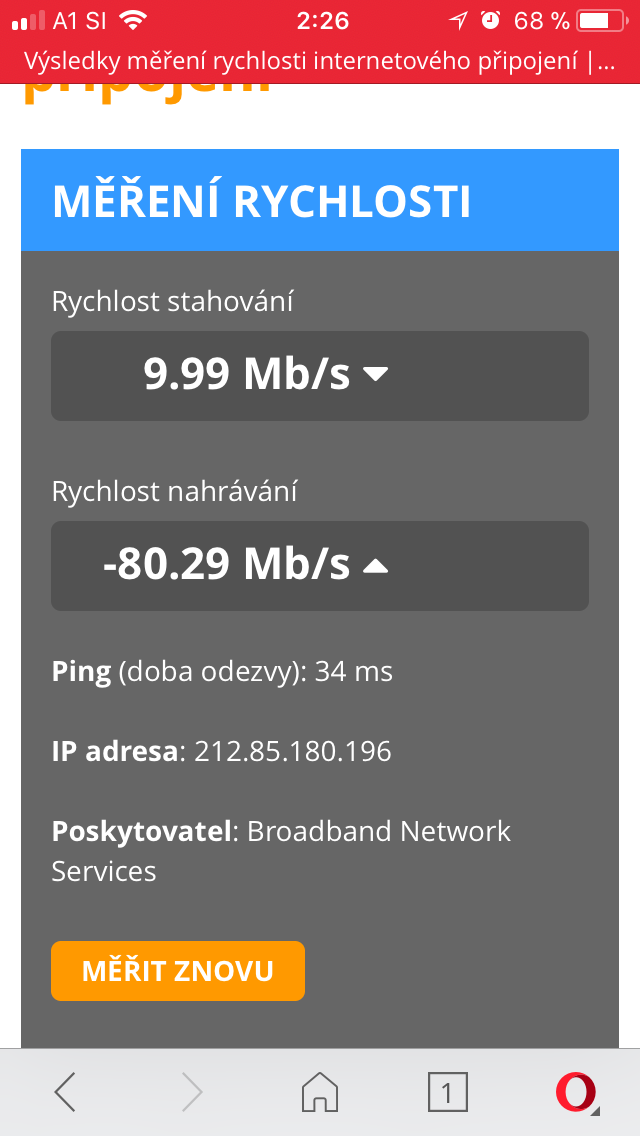This screenshot has width=640, height=1136.
Task: Open the tabs switcher
Action: [x=447, y=1092]
